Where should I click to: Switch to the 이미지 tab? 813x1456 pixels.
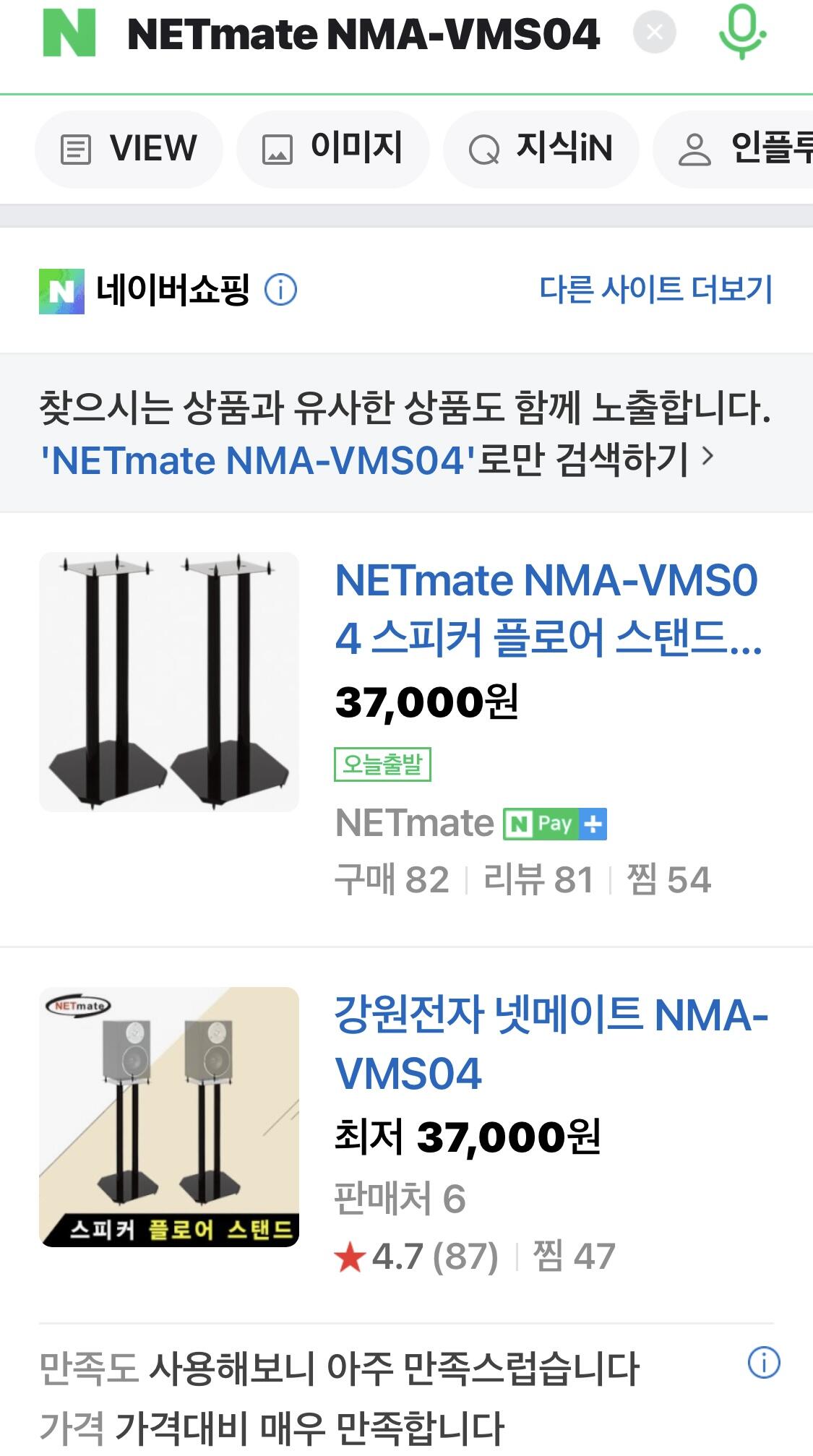332,149
